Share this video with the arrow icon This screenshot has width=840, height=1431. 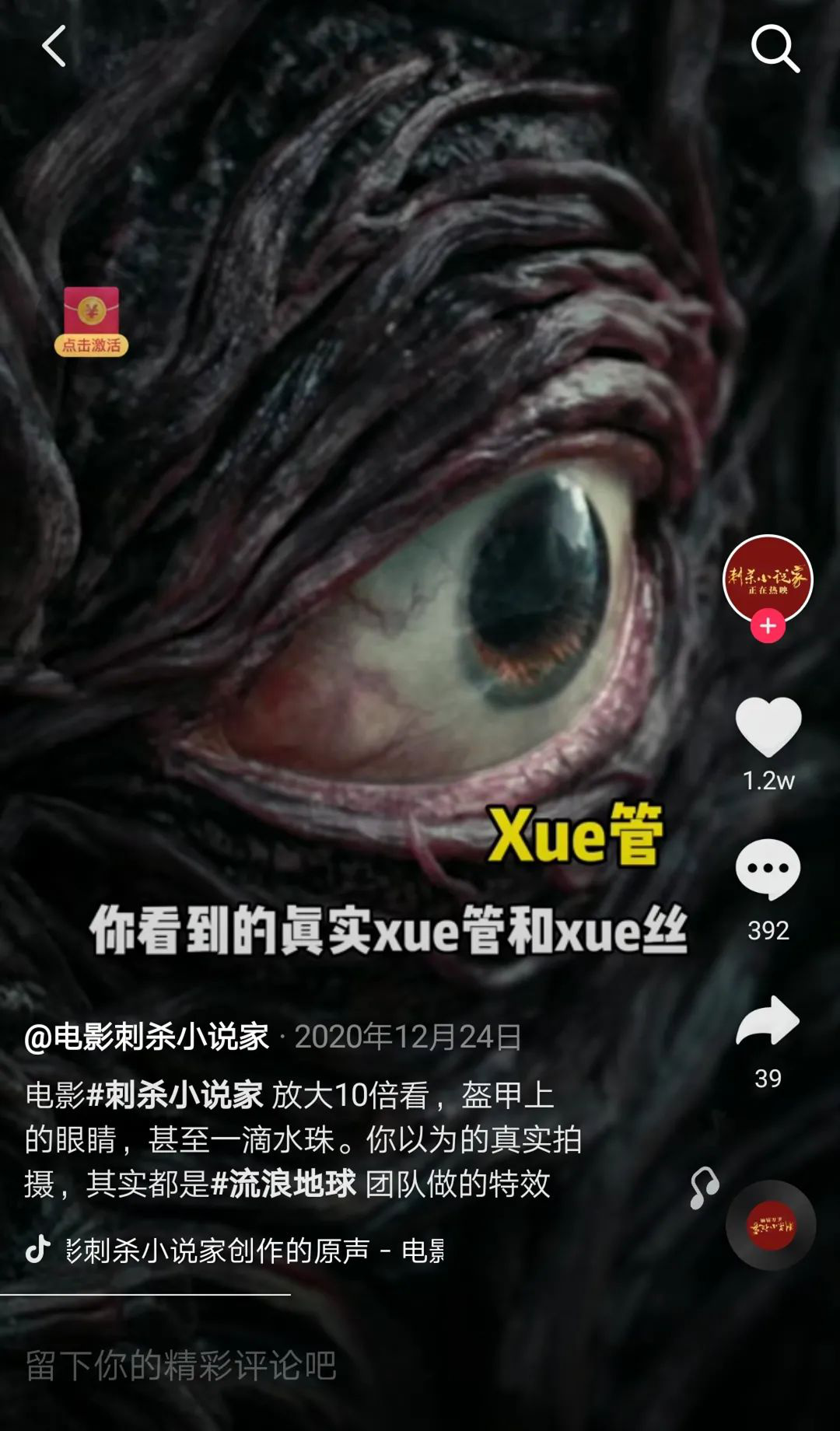768,1020
